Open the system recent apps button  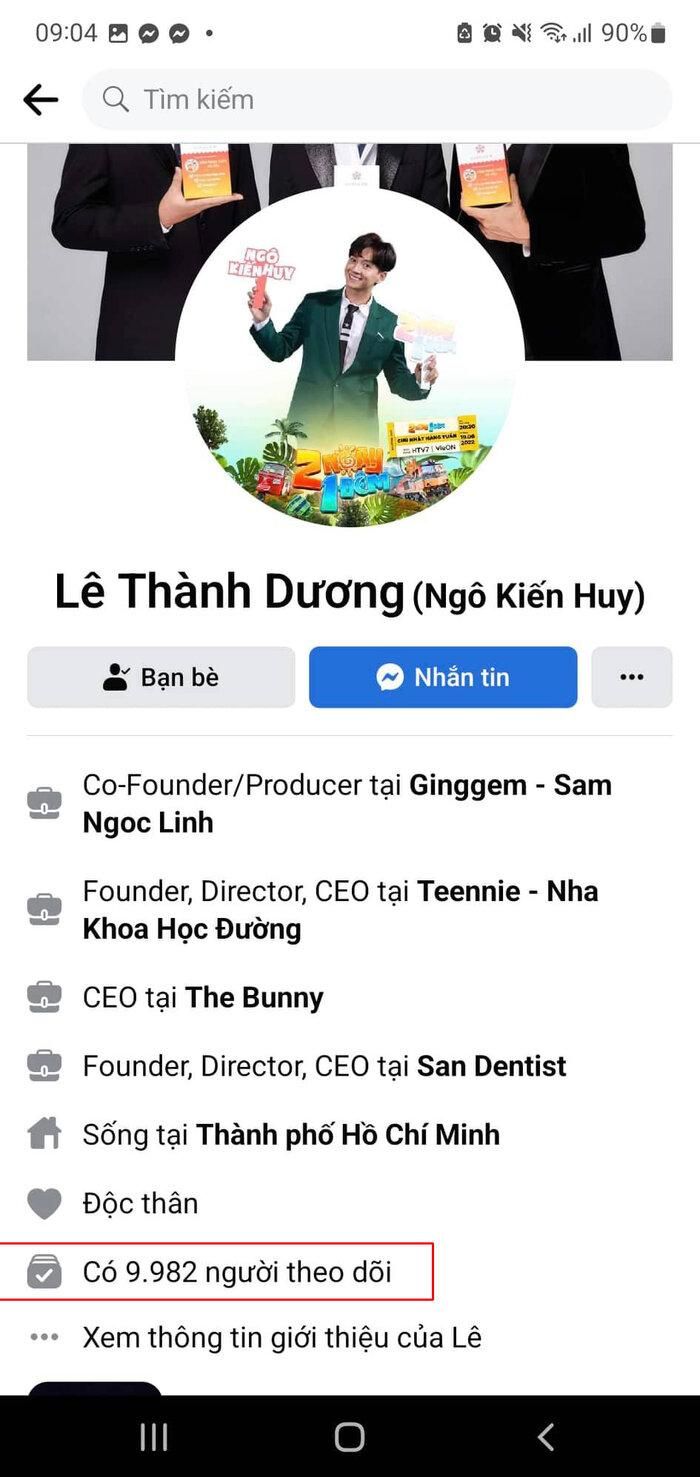pos(154,1437)
